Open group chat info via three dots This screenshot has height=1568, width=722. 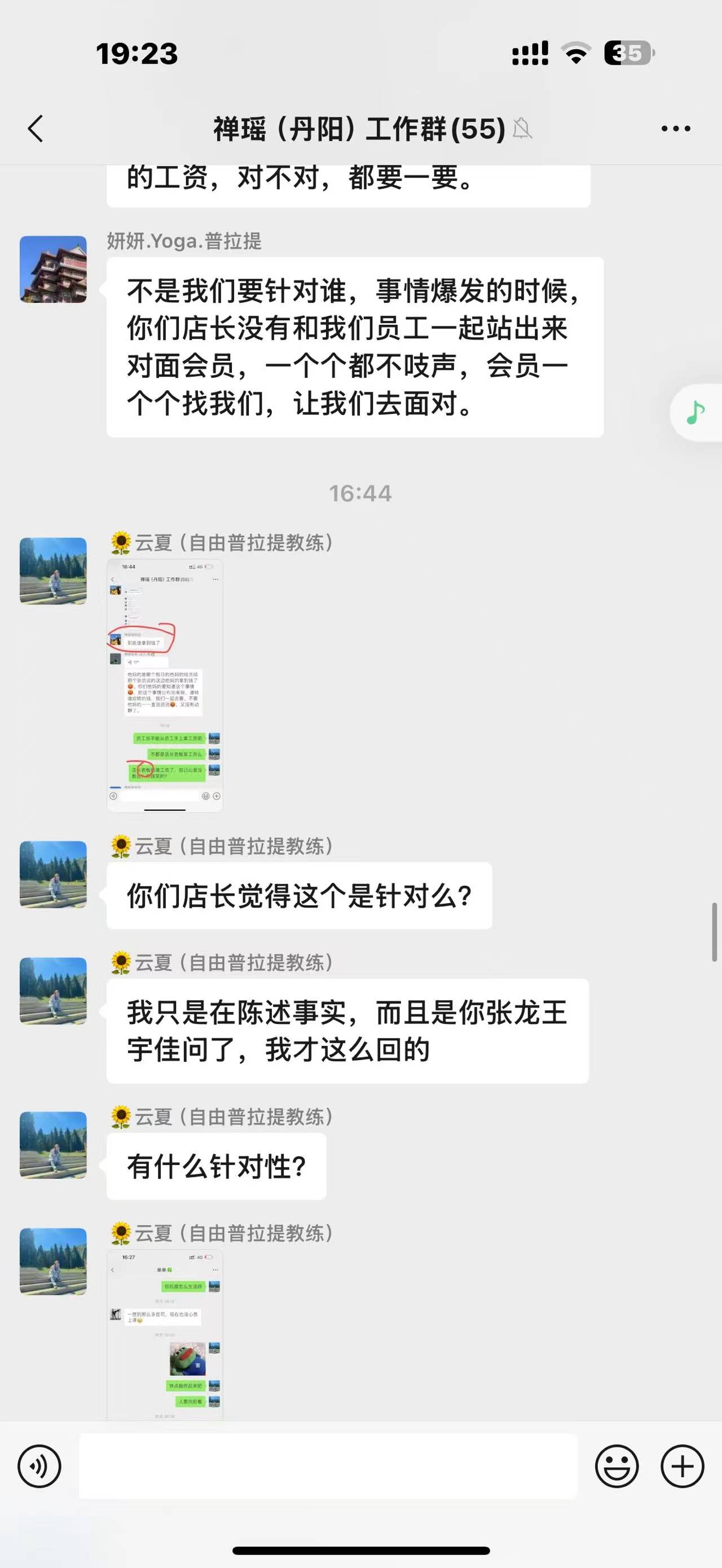tap(676, 129)
